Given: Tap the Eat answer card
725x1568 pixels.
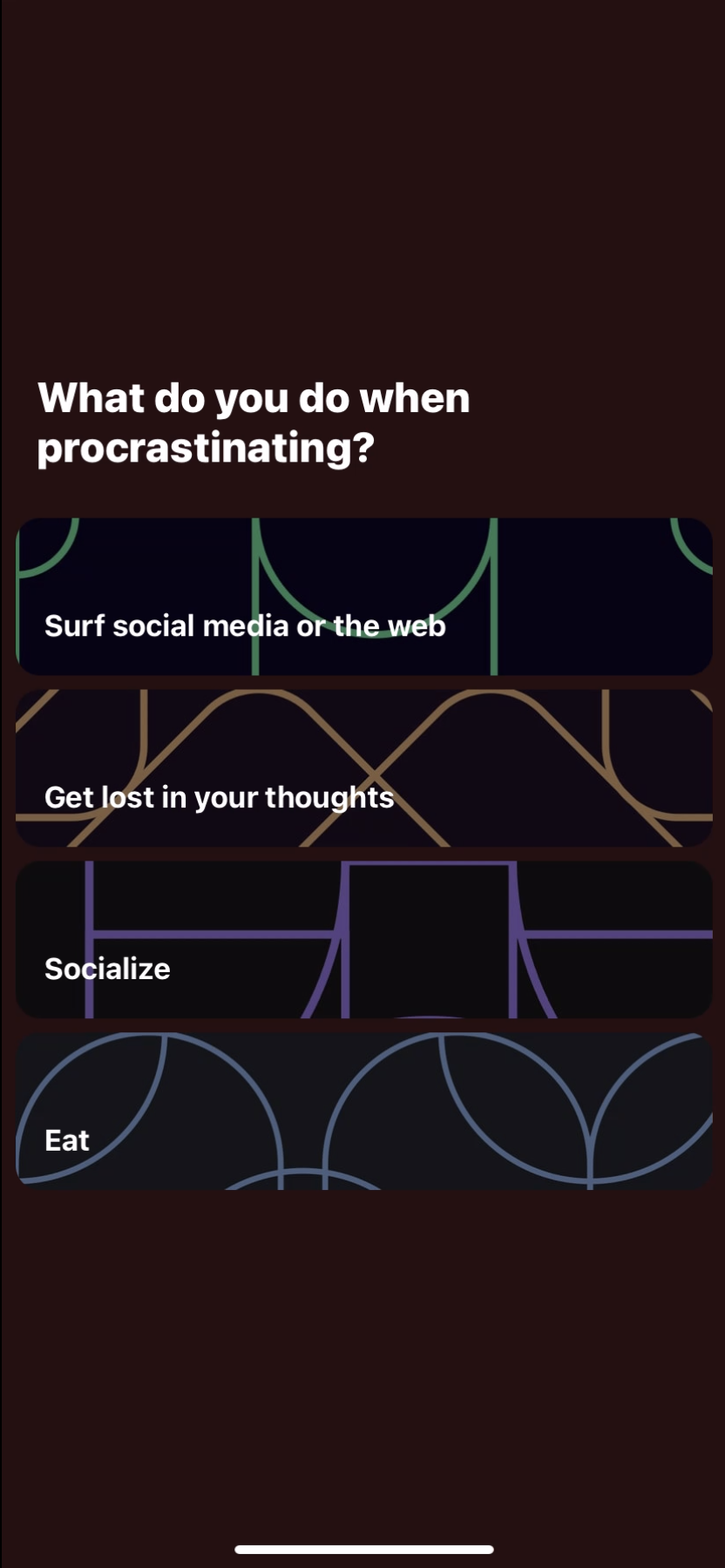Looking at the screenshot, I should click(x=364, y=1112).
